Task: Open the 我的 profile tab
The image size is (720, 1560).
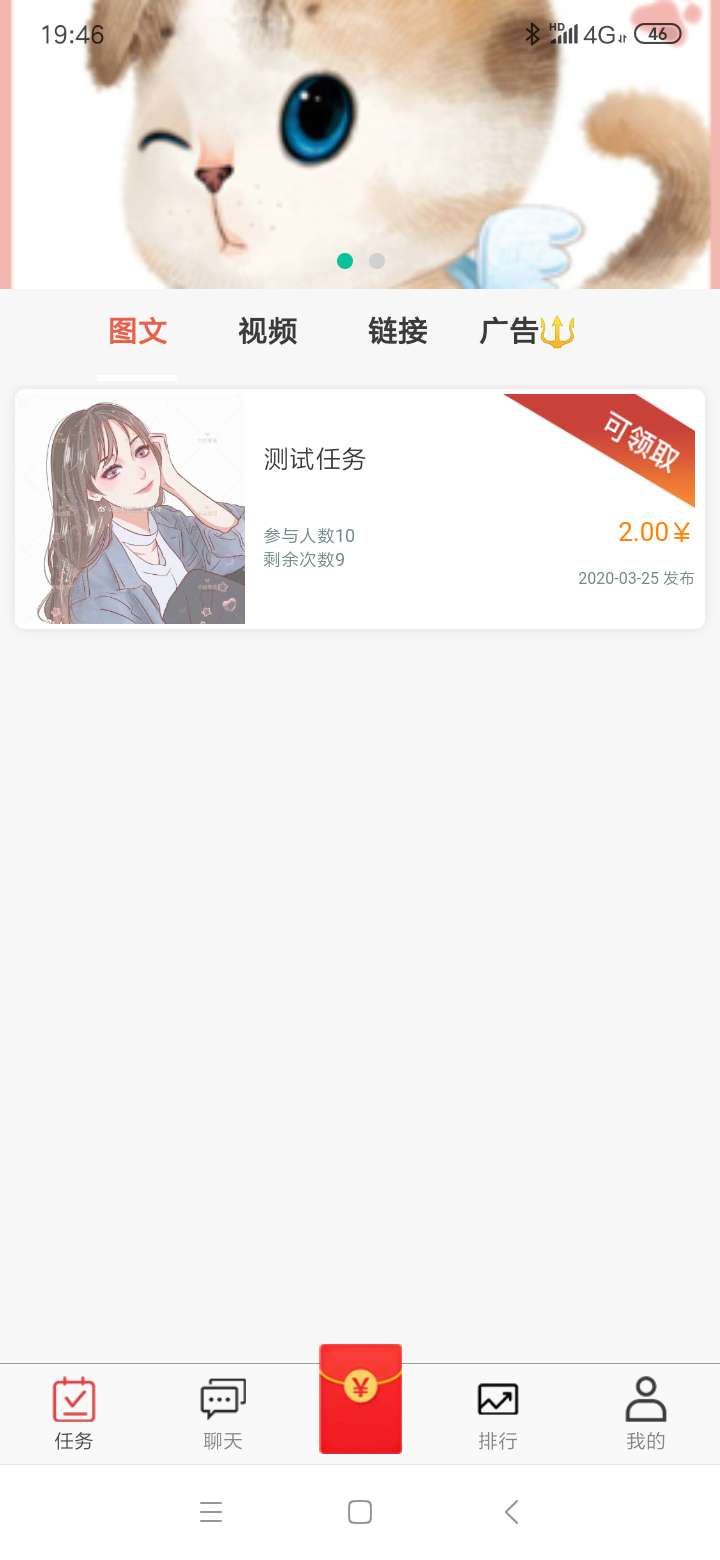Action: pos(645,1414)
